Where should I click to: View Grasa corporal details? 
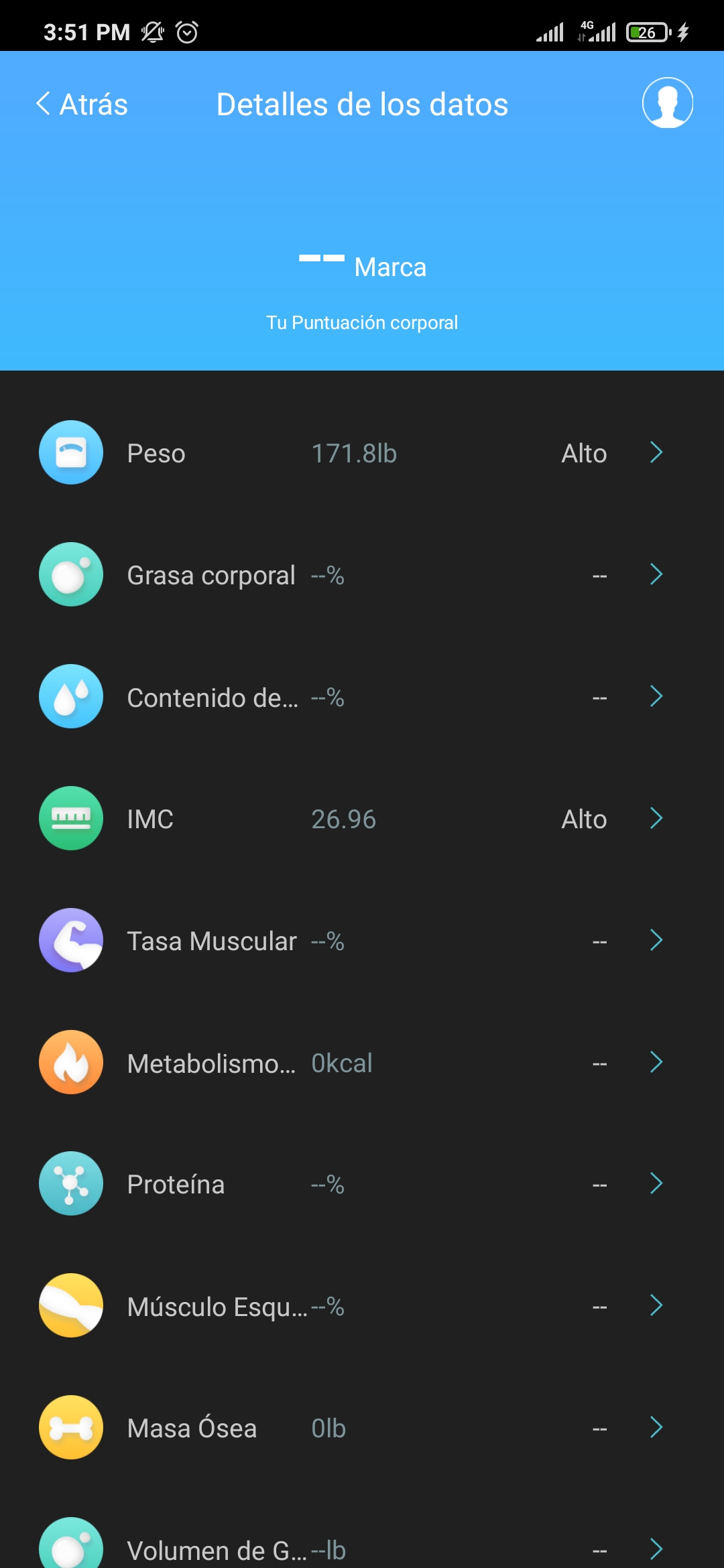tap(362, 576)
